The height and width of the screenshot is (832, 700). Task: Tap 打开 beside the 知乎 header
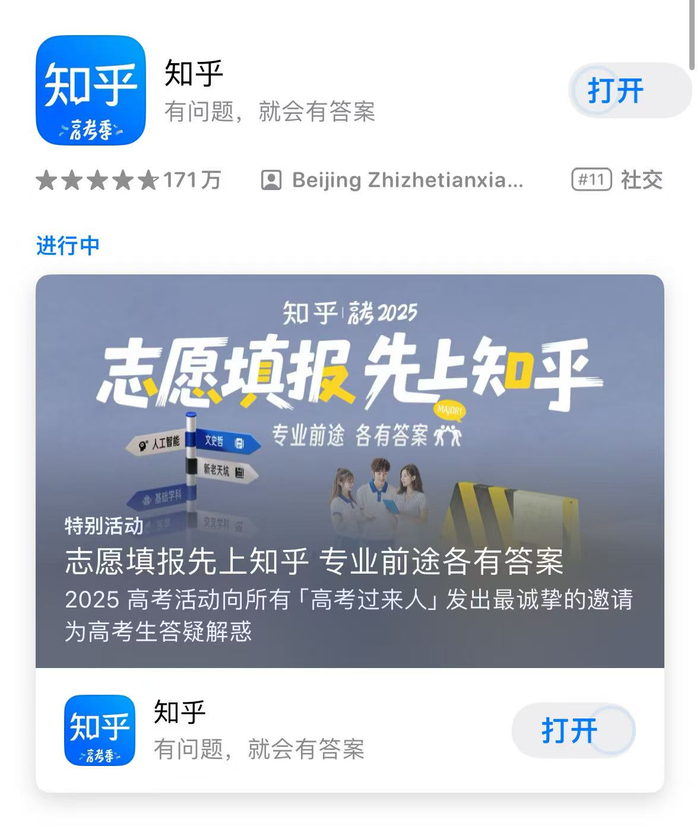[x=630, y=90]
